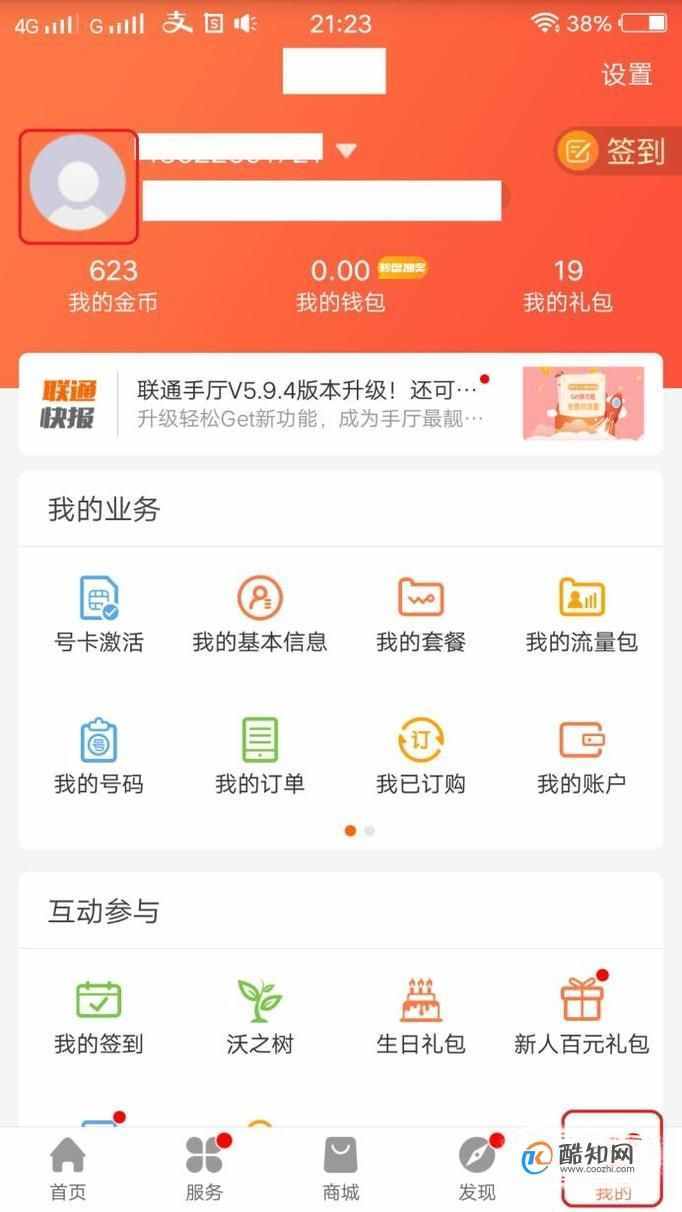View 我的套餐 plan

click(x=421, y=615)
